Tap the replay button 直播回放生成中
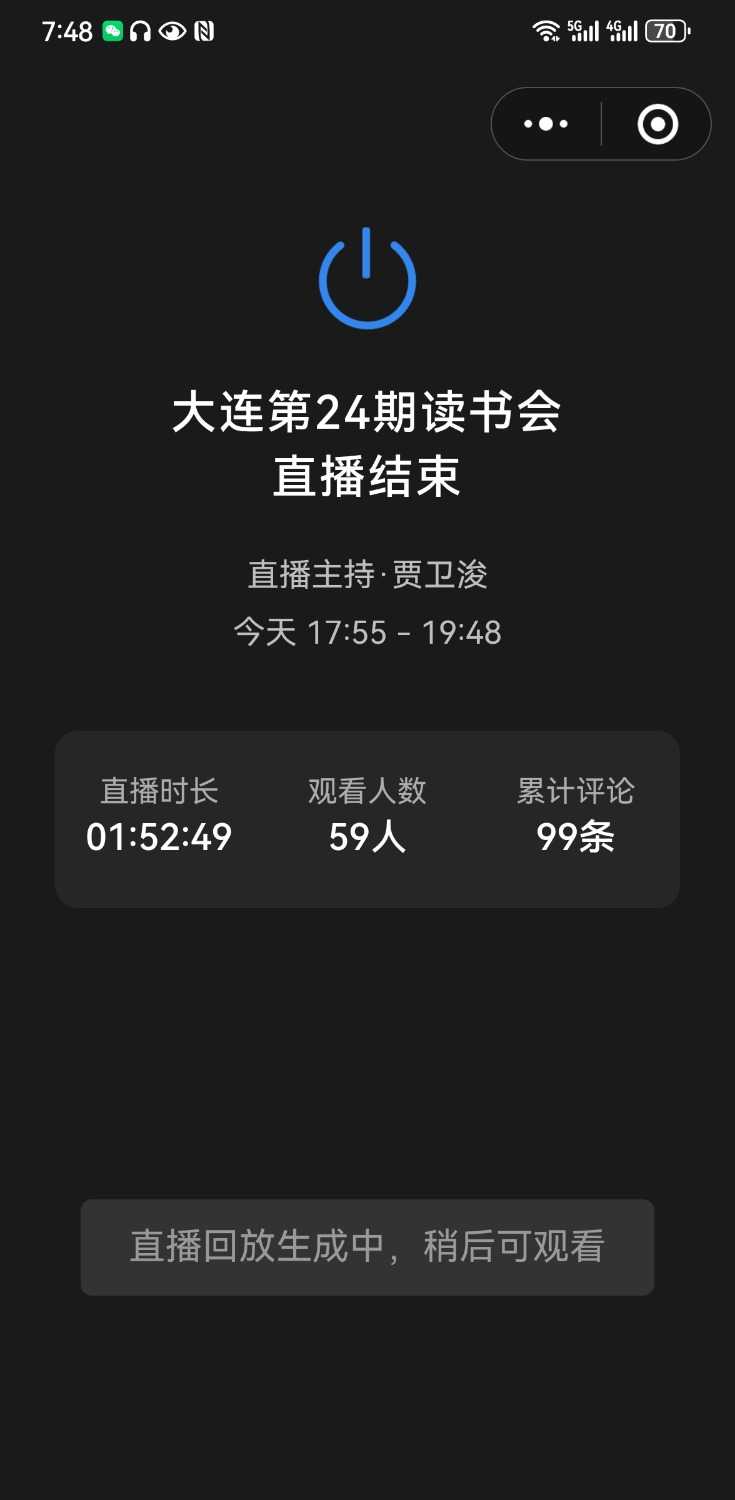 point(367,1247)
